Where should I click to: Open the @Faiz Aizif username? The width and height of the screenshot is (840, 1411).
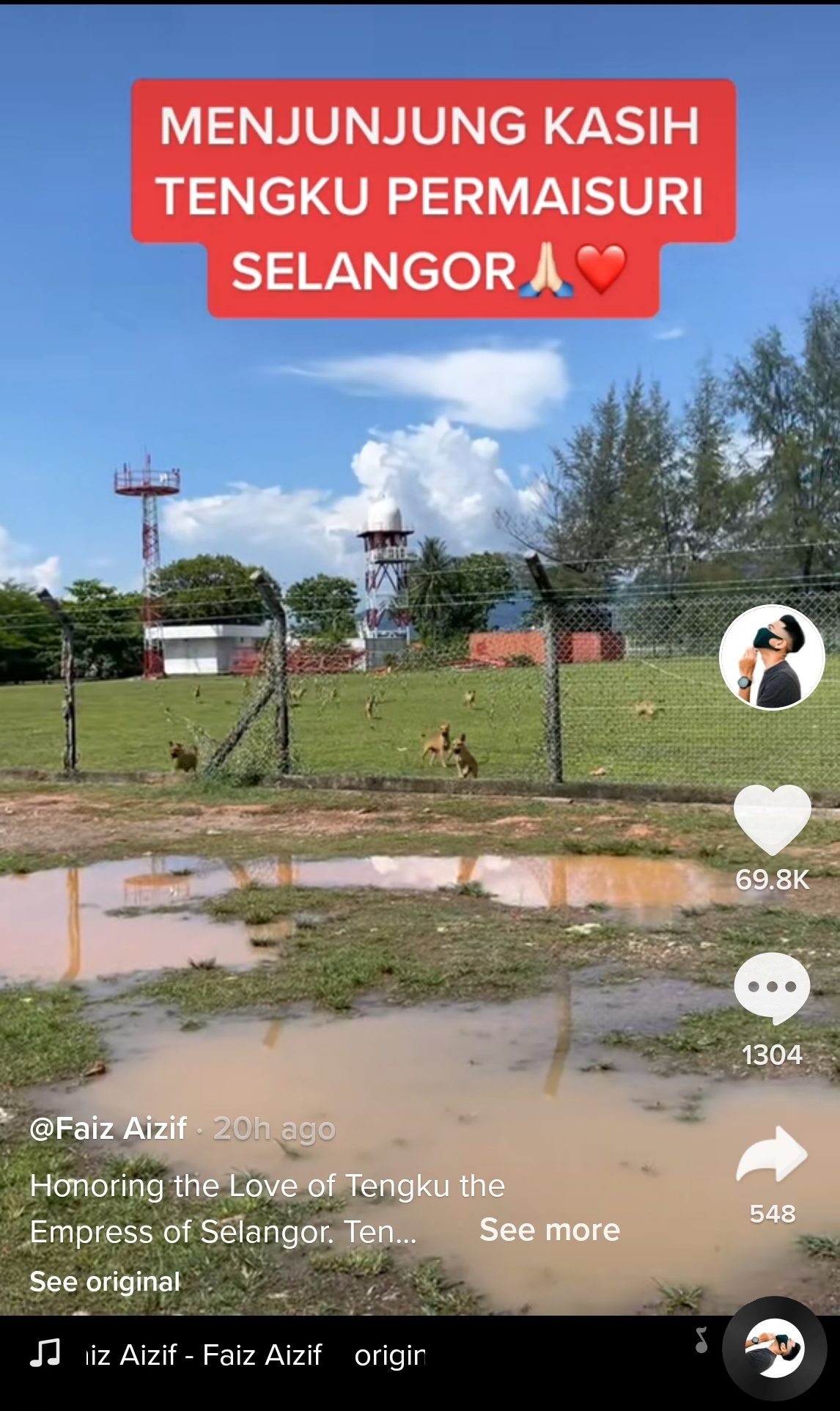108,1128
